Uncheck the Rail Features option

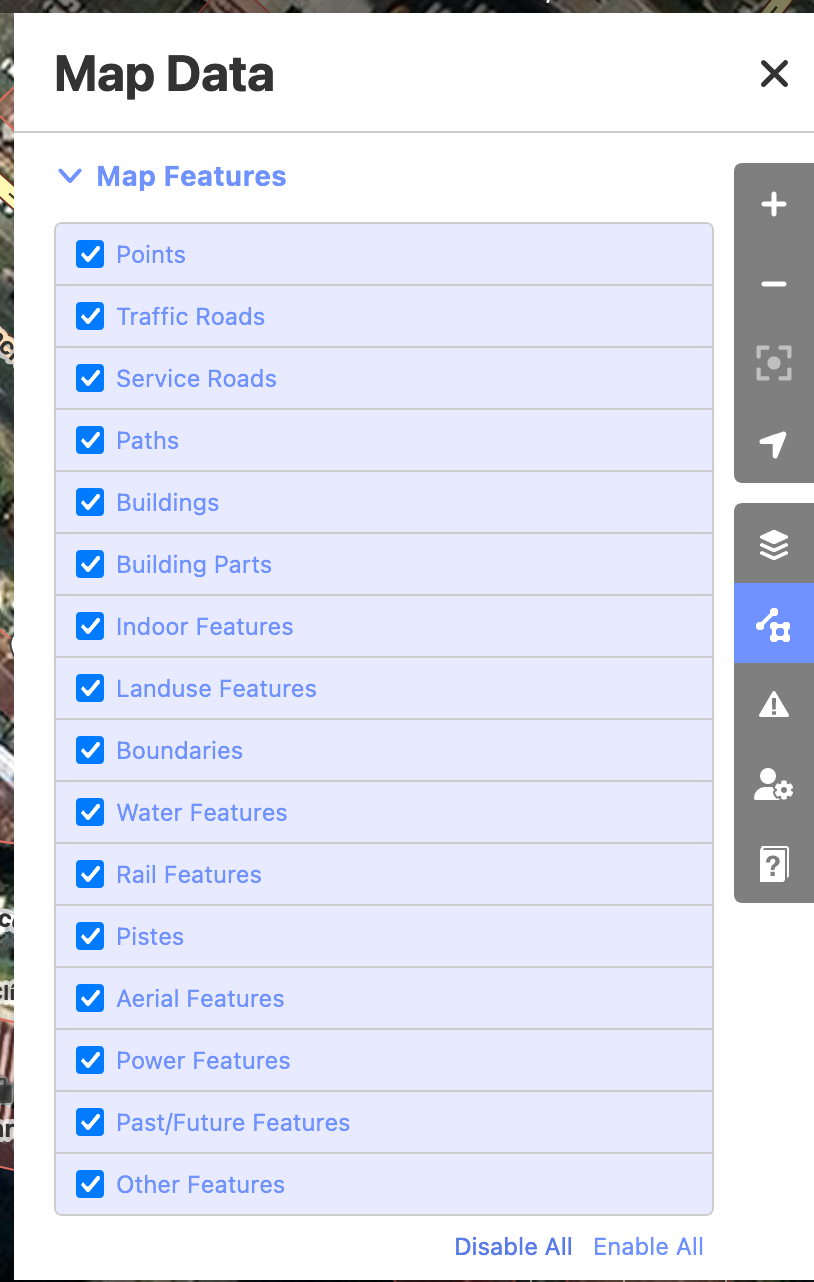[x=90, y=874]
